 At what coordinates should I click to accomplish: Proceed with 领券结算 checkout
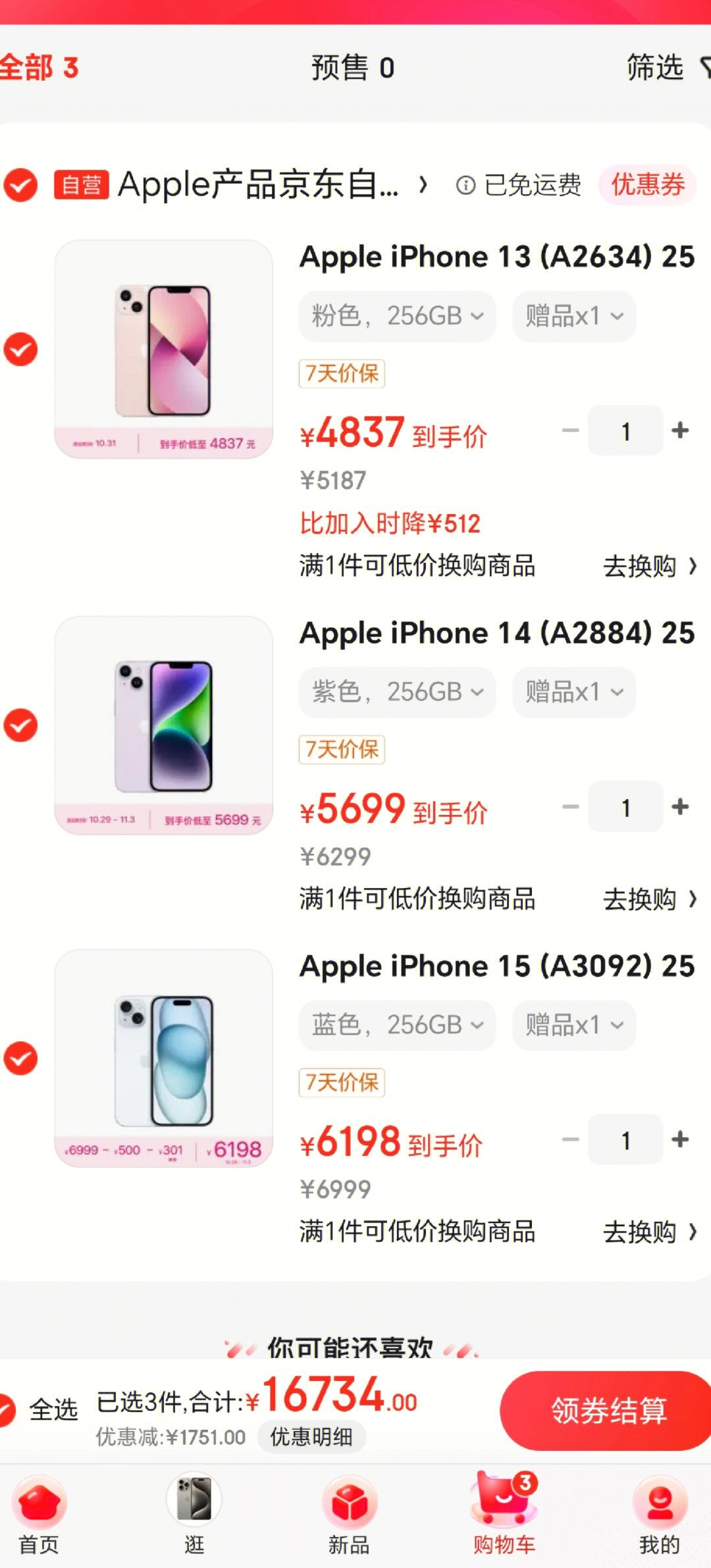pyautogui.click(x=608, y=1410)
